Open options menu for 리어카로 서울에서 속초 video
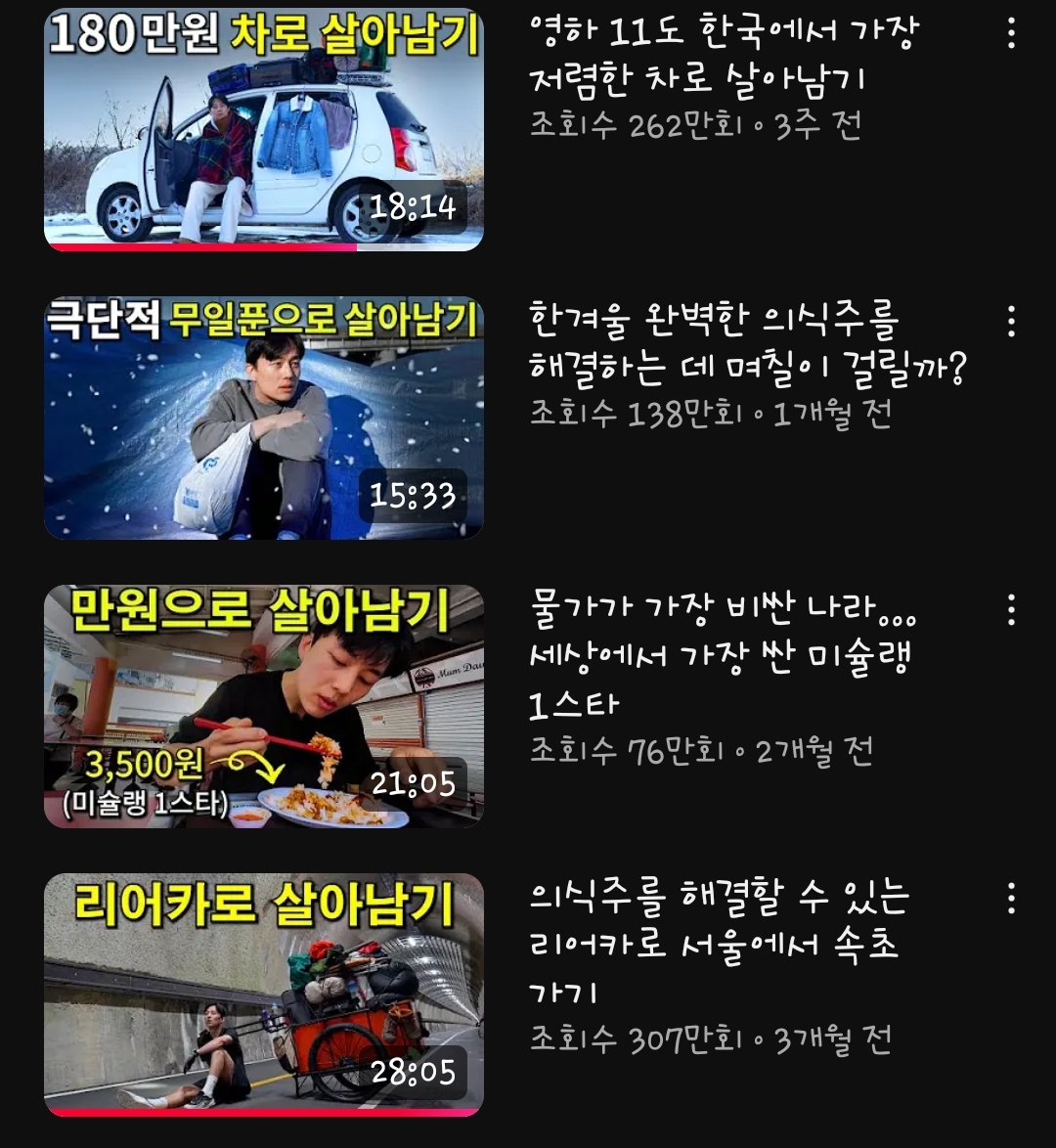1056x1148 pixels. (x=1011, y=899)
